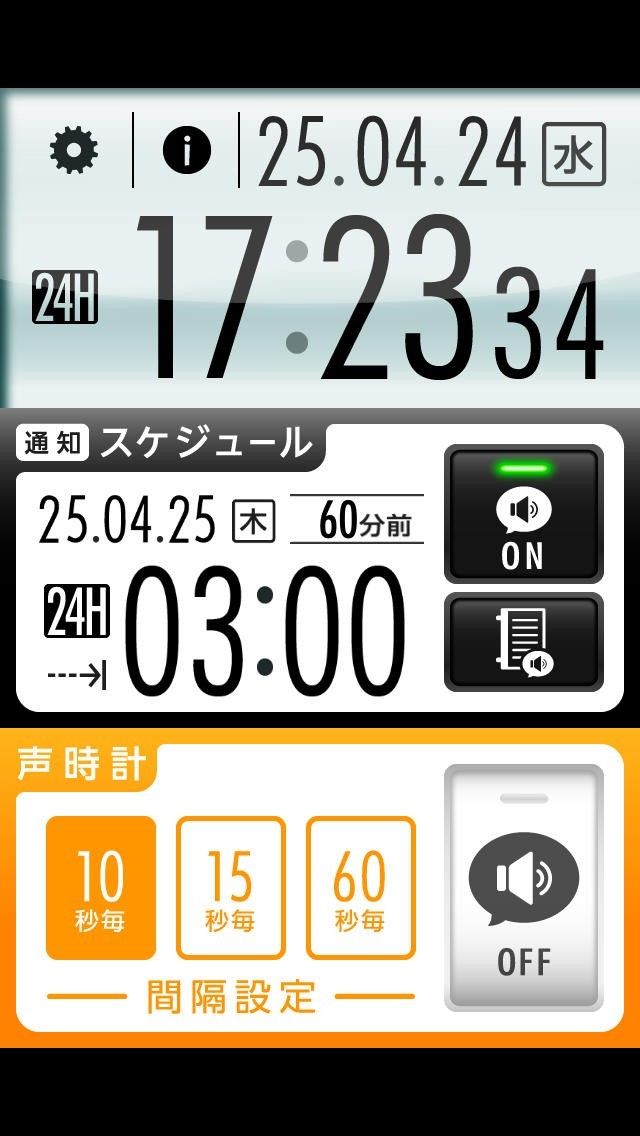The image size is (640, 1136).
Task: Open the settings gear
Action: pyautogui.click(x=74, y=151)
